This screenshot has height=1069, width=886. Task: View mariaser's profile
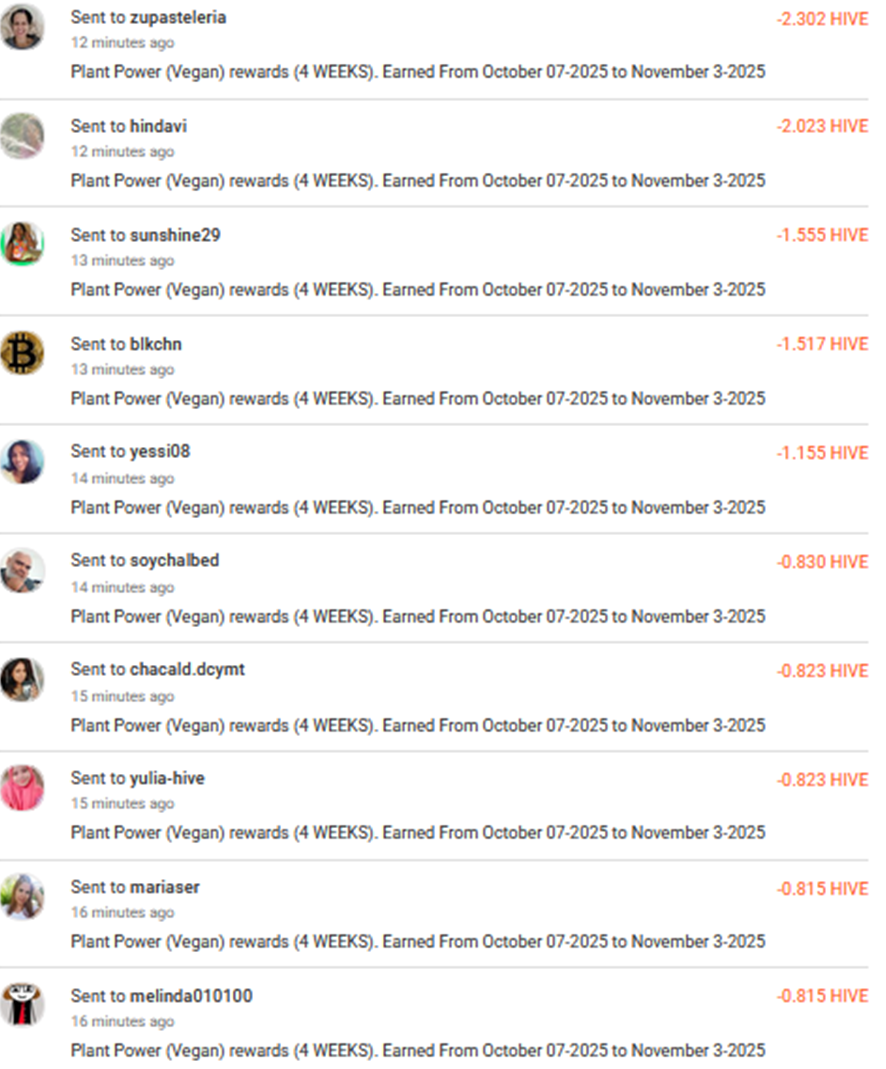pos(165,887)
